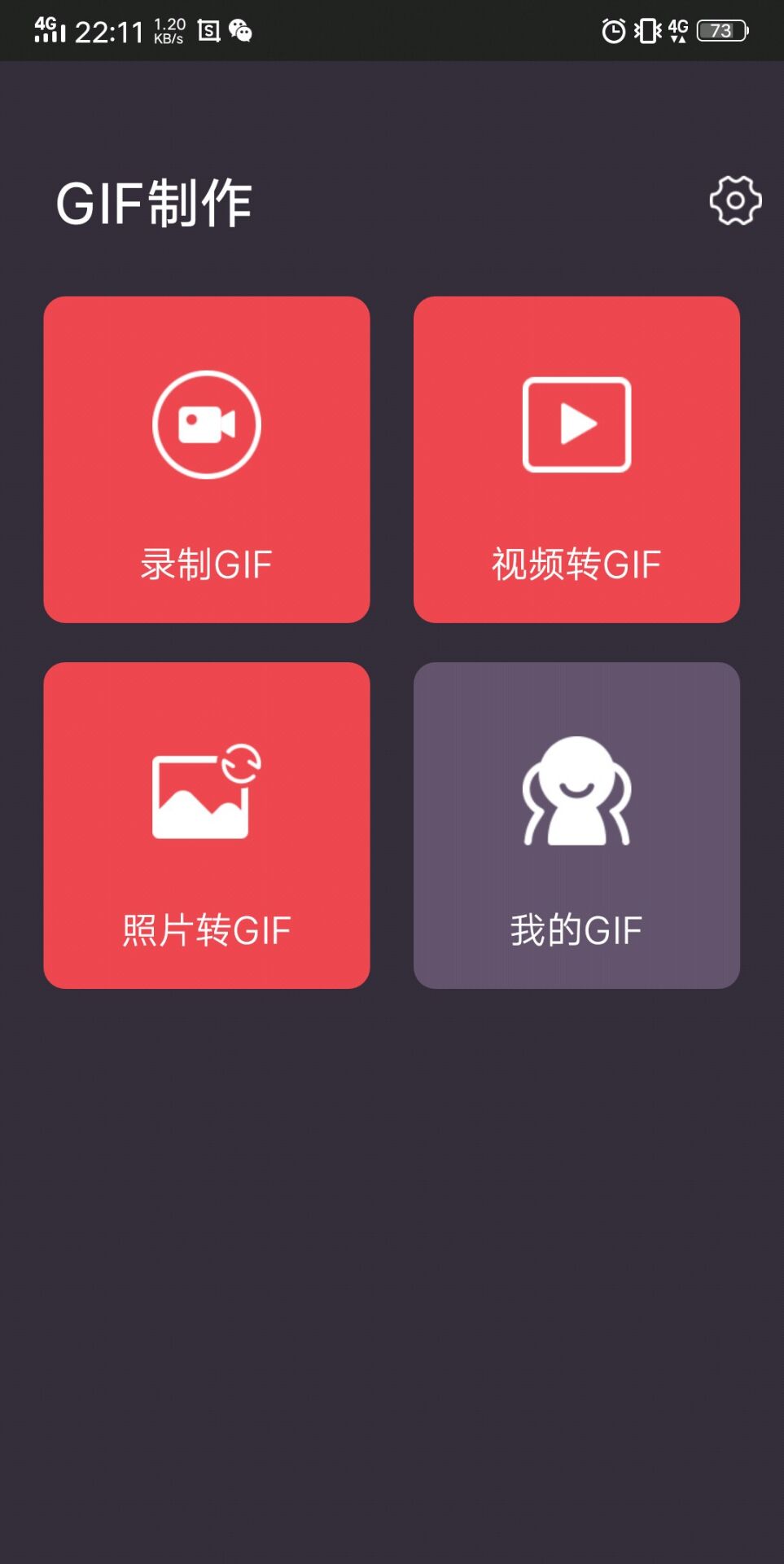Tap the vibrate mode icon in status bar
The image size is (784, 1564).
tap(646, 29)
